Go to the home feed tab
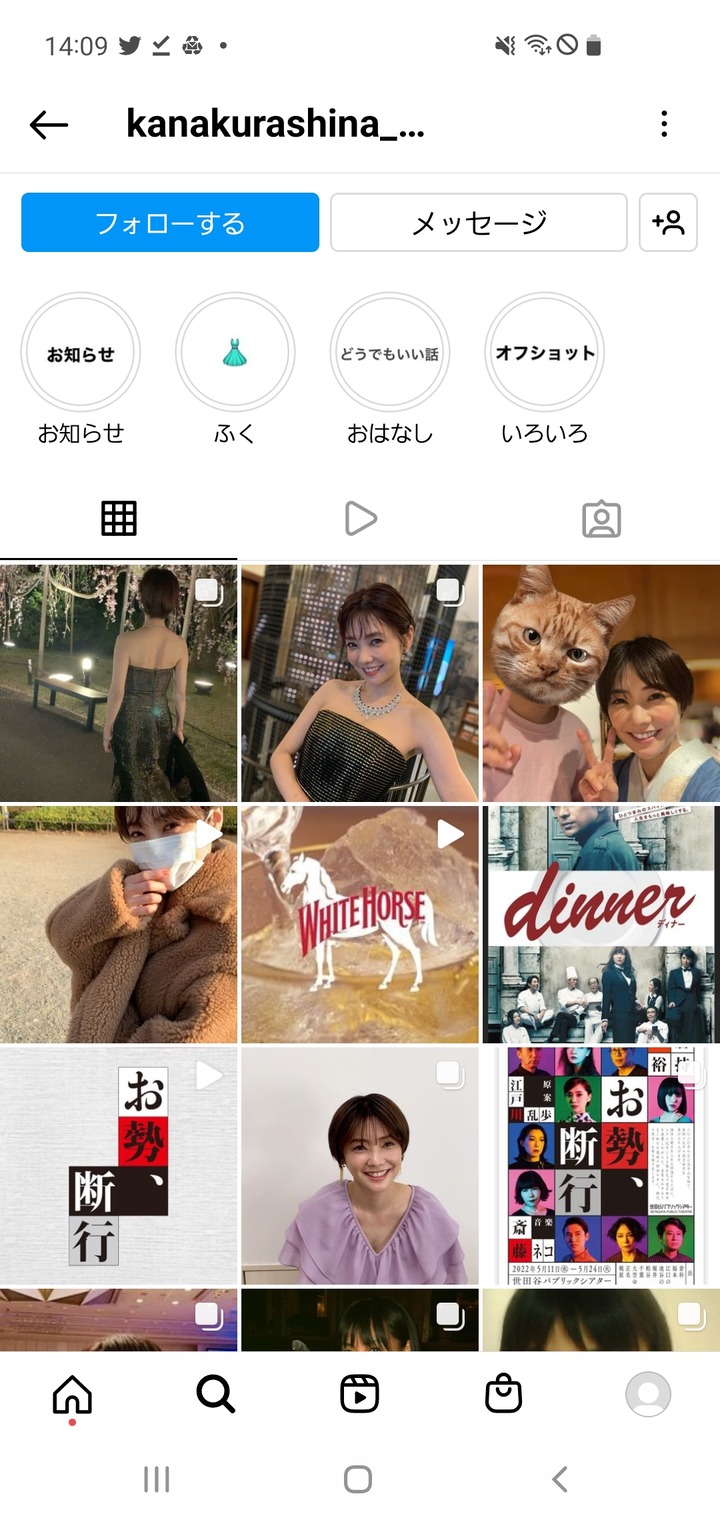The height and width of the screenshot is (1520, 720). pyautogui.click(x=72, y=1394)
